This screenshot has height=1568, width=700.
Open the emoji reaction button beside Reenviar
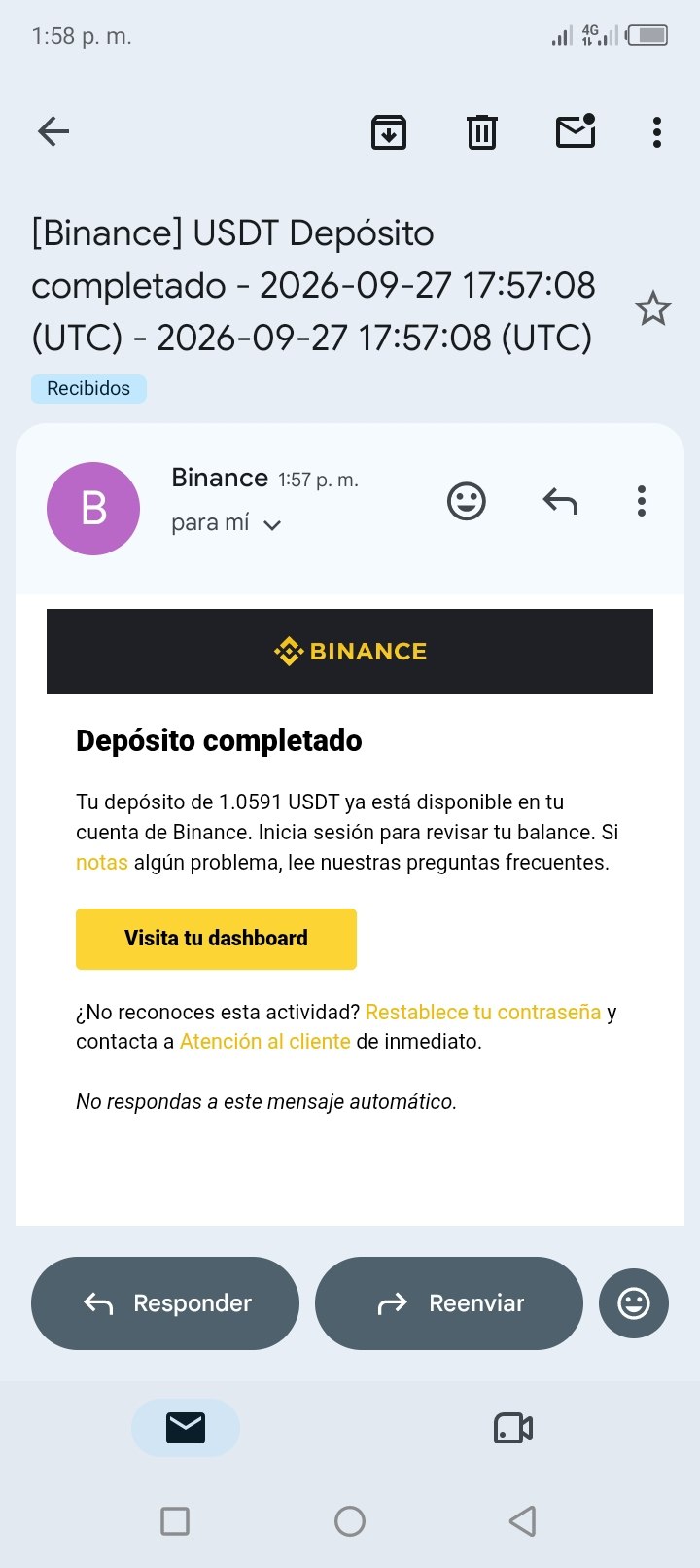634,1303
